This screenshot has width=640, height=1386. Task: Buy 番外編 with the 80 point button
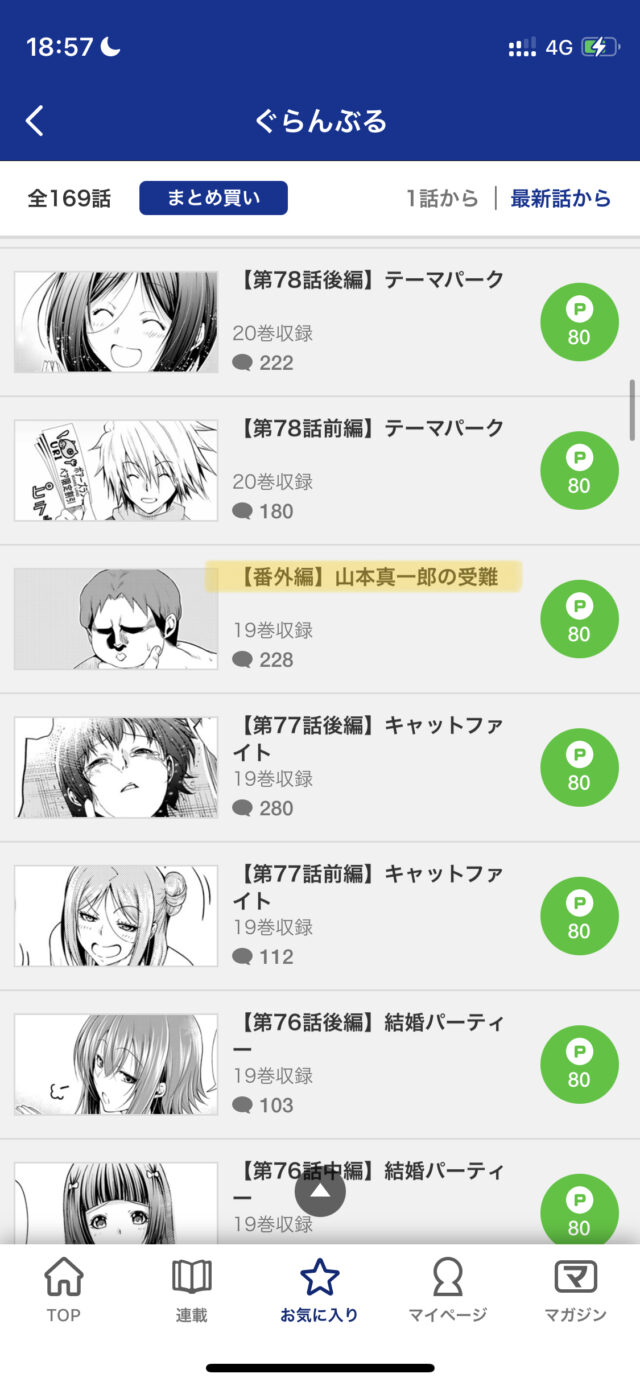579,619
